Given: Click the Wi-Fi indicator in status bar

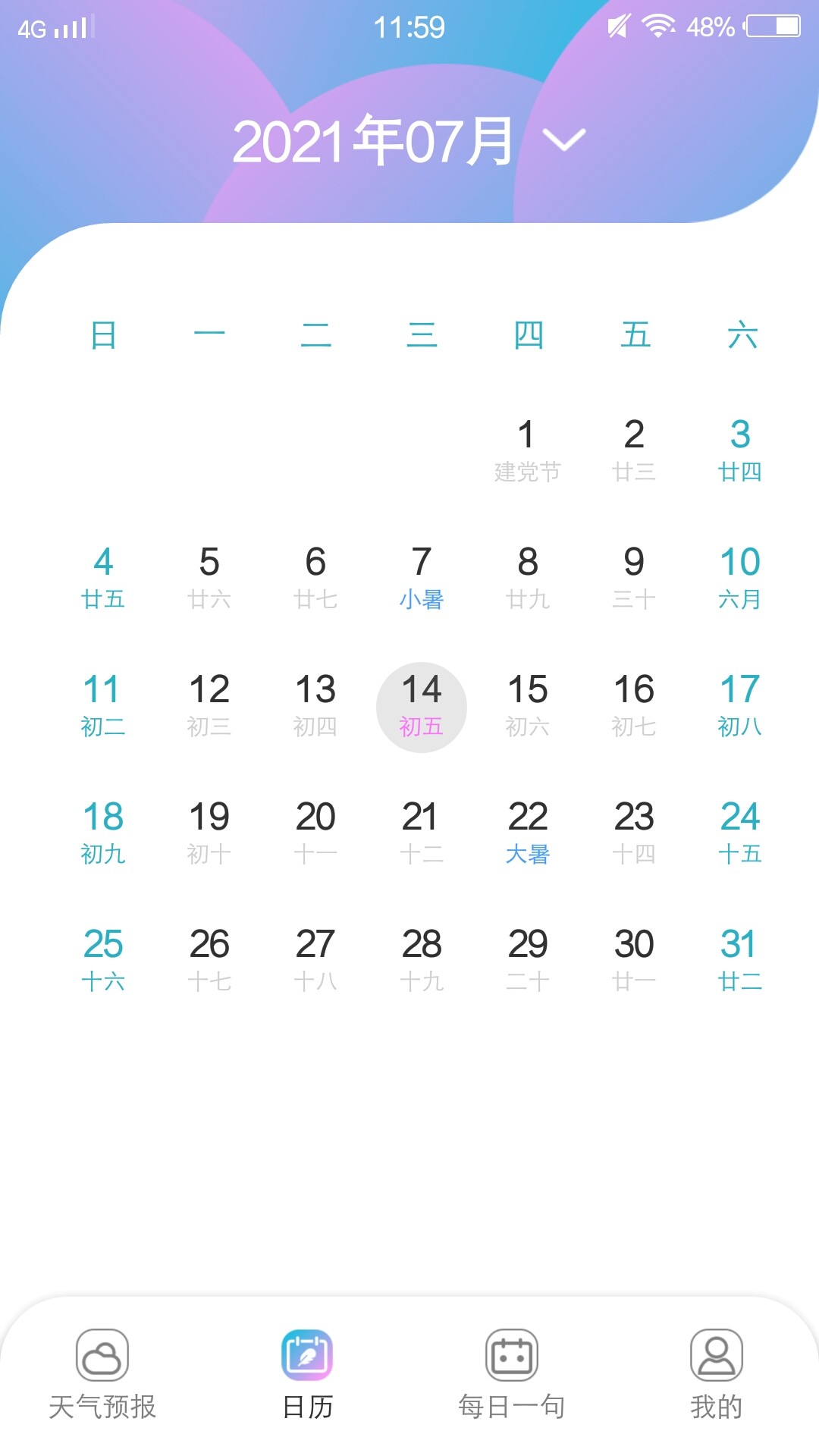Looking at the screenshot, I should 657,25.
